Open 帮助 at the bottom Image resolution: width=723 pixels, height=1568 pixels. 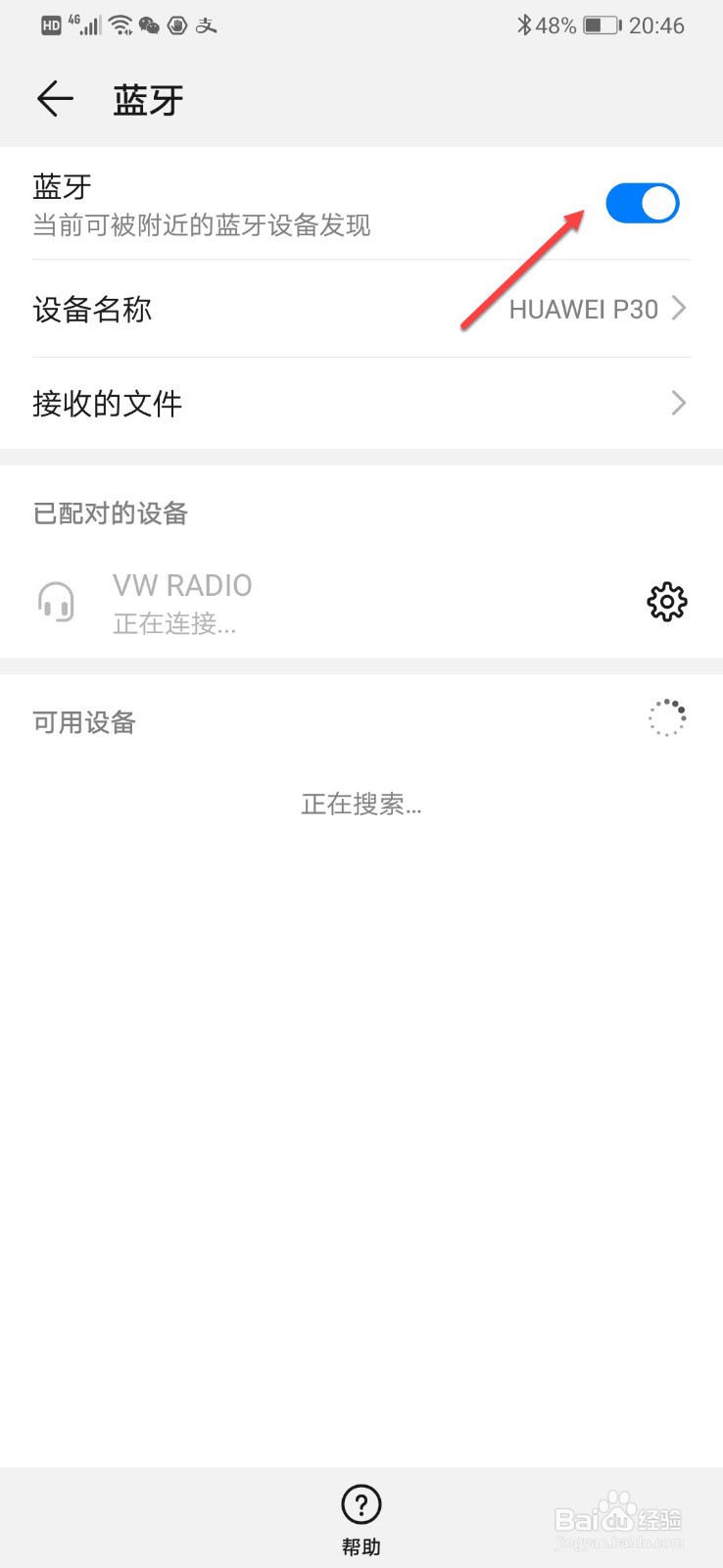click(x=361, y=1516)
